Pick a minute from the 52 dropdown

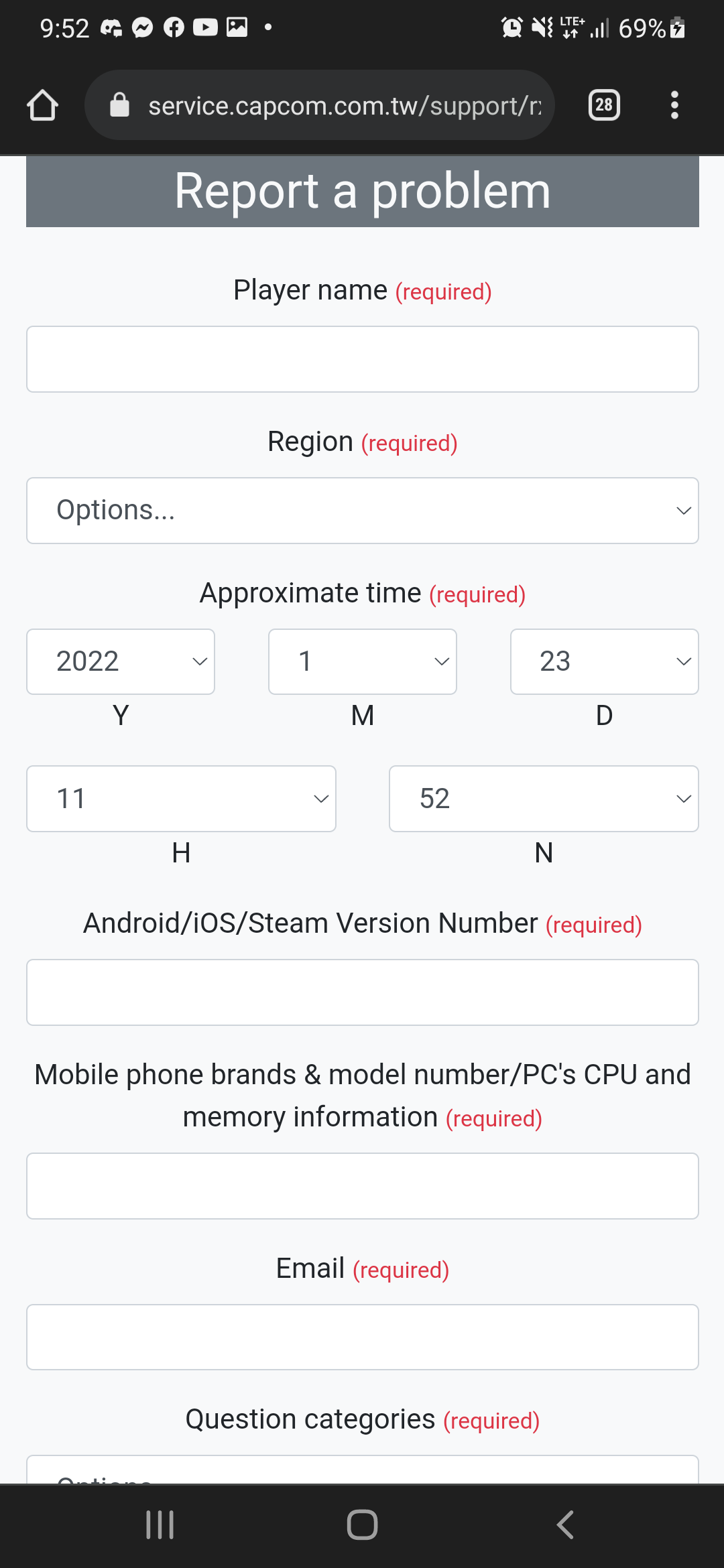coord(543,799)
